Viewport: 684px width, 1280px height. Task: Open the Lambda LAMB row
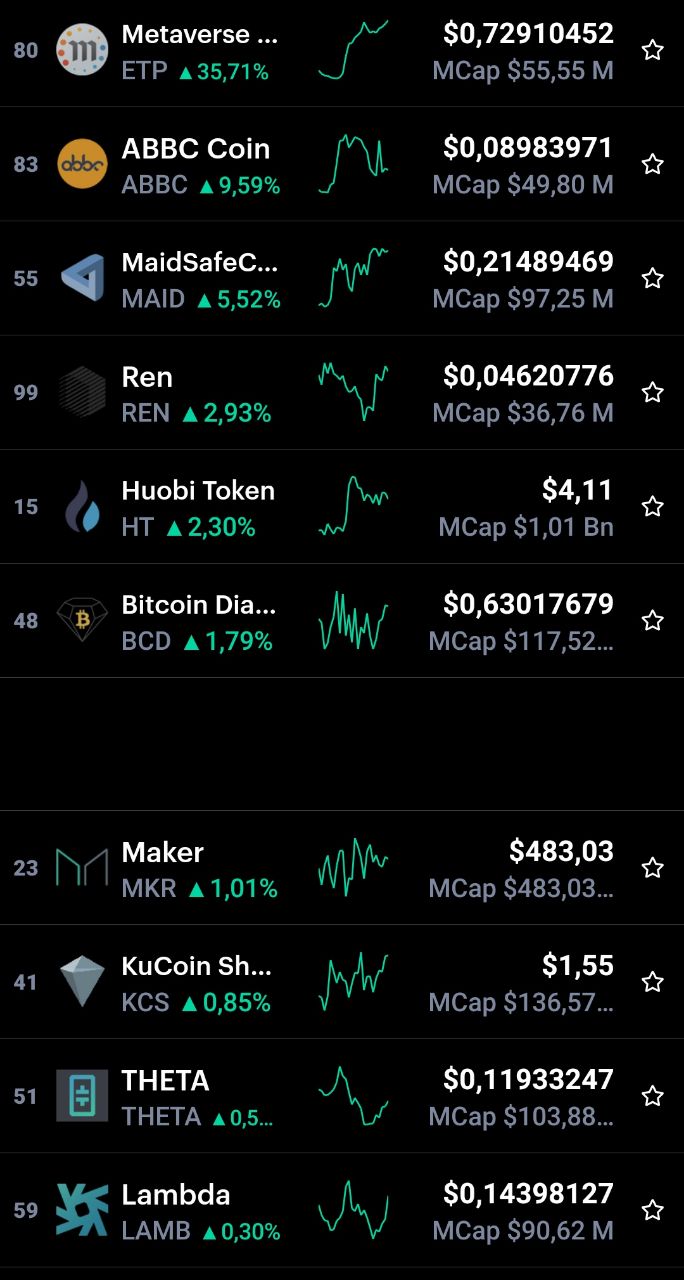342,1210
